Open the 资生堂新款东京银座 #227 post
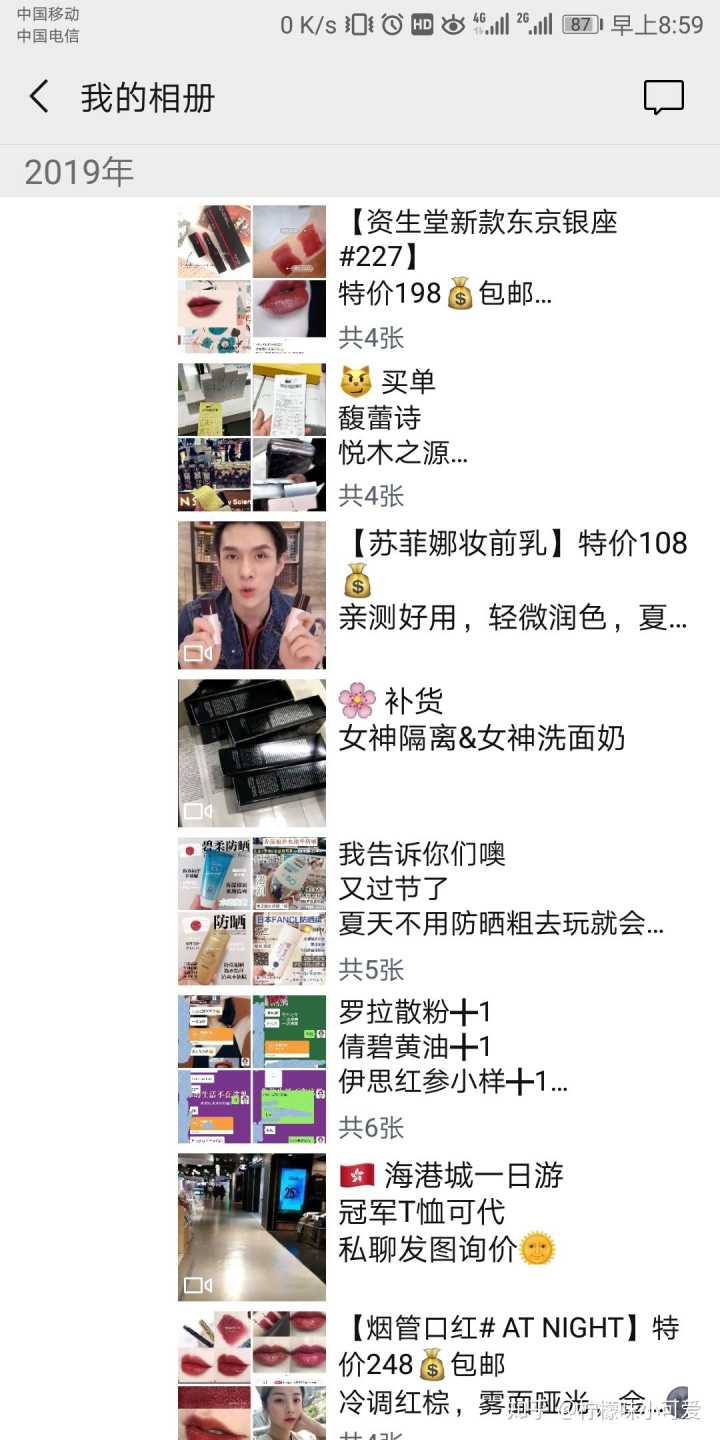The image size is (720, 1440). tap(480, 257)
